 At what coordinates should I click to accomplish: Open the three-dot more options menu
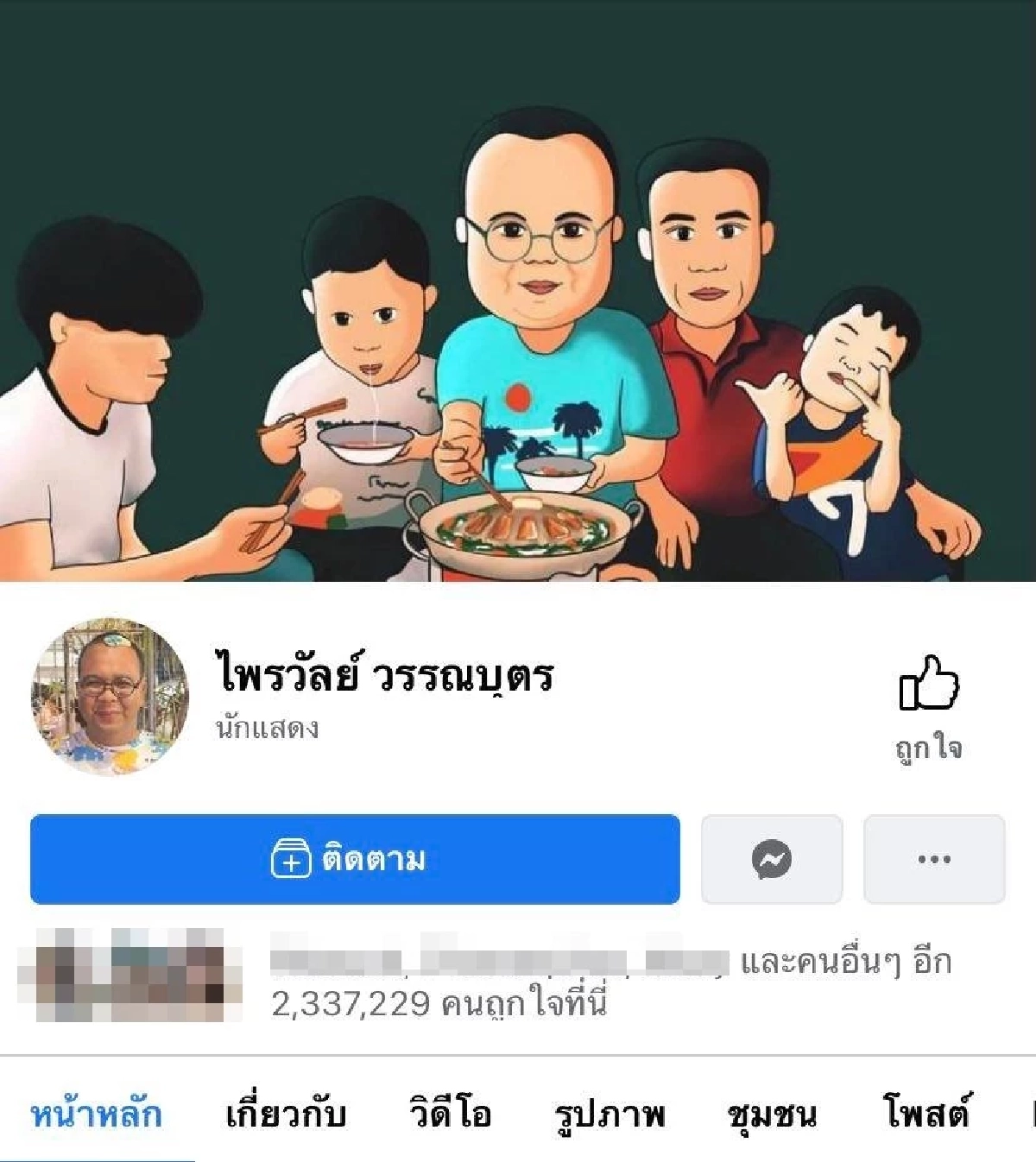(x=934, y=860)
